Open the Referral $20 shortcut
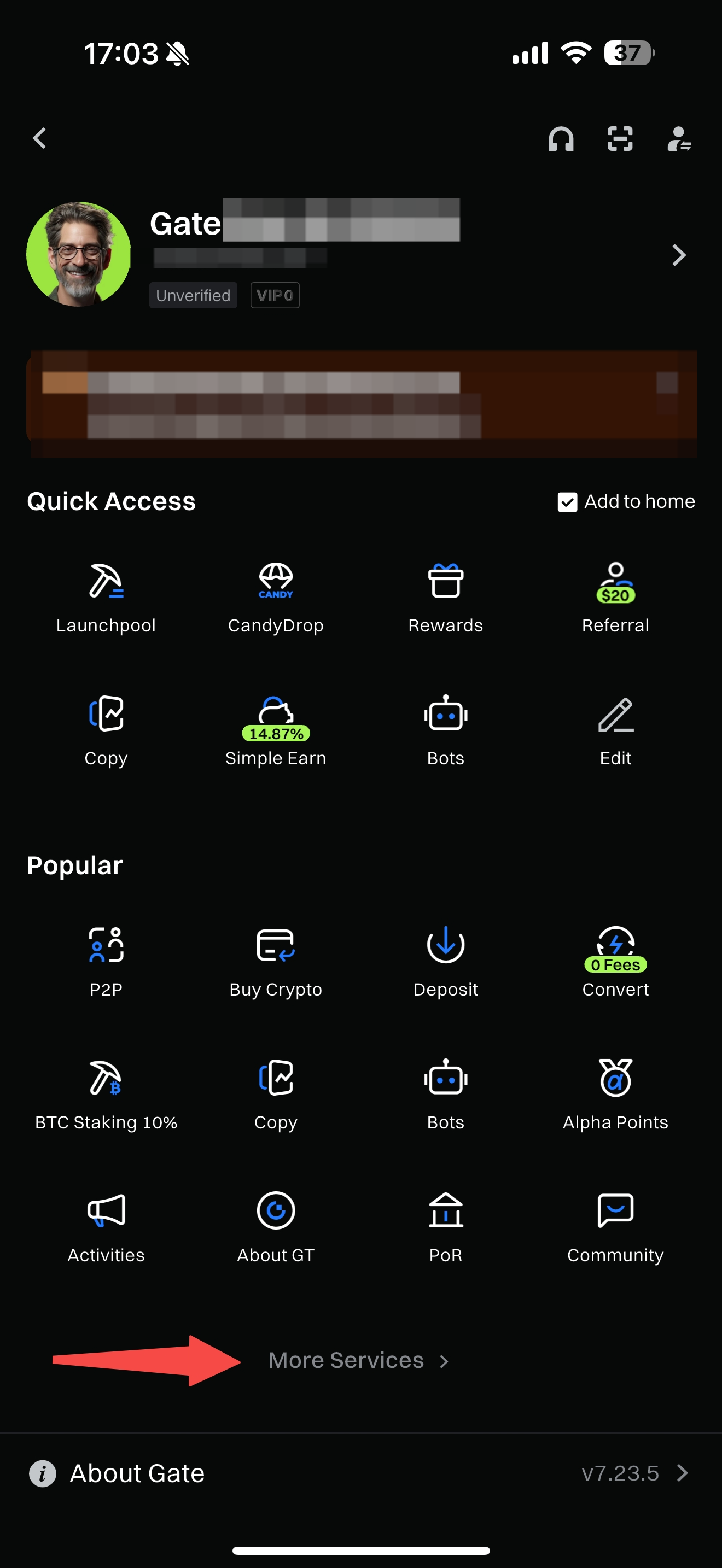 pyautogui.click(x=615, y=596)
